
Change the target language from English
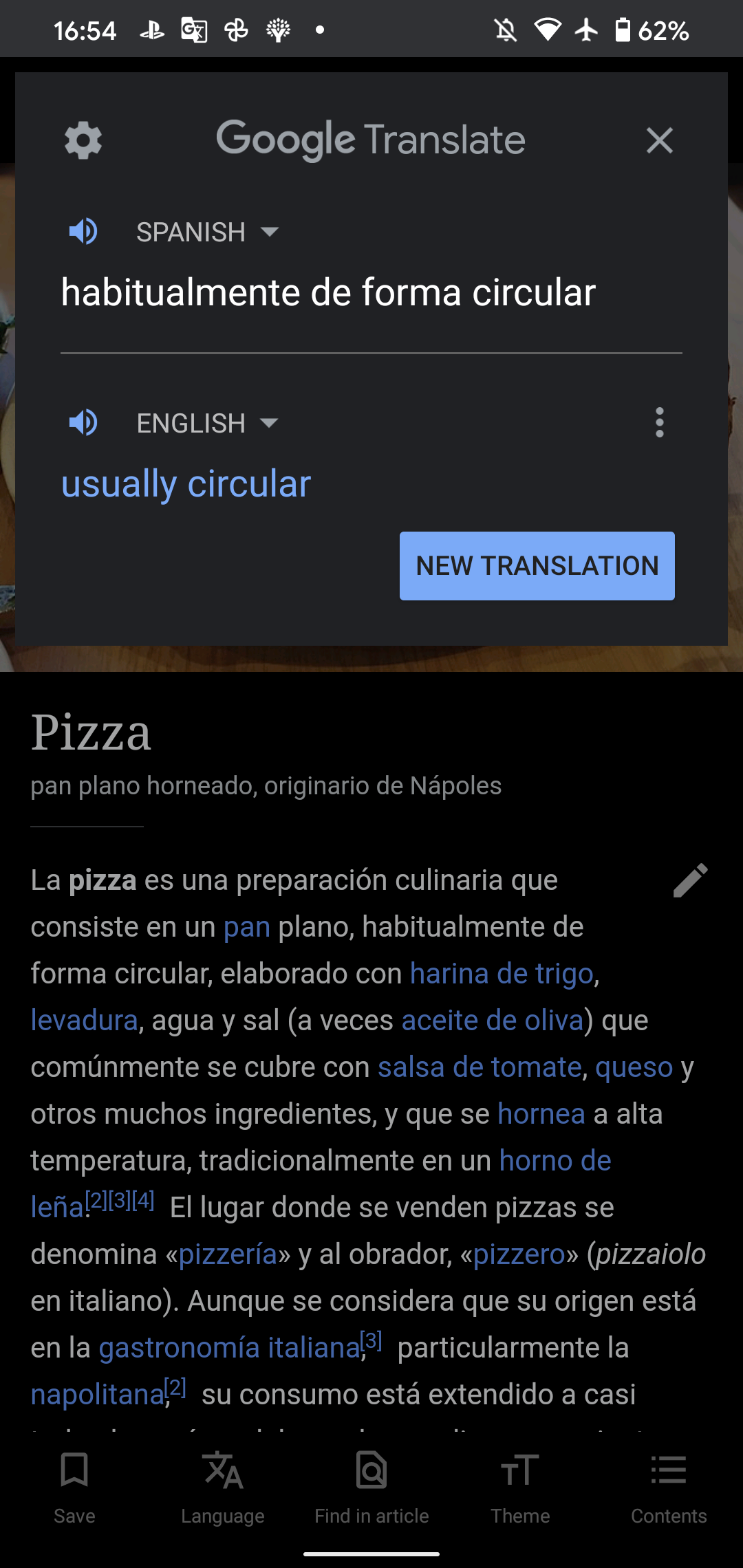[207, 423]
